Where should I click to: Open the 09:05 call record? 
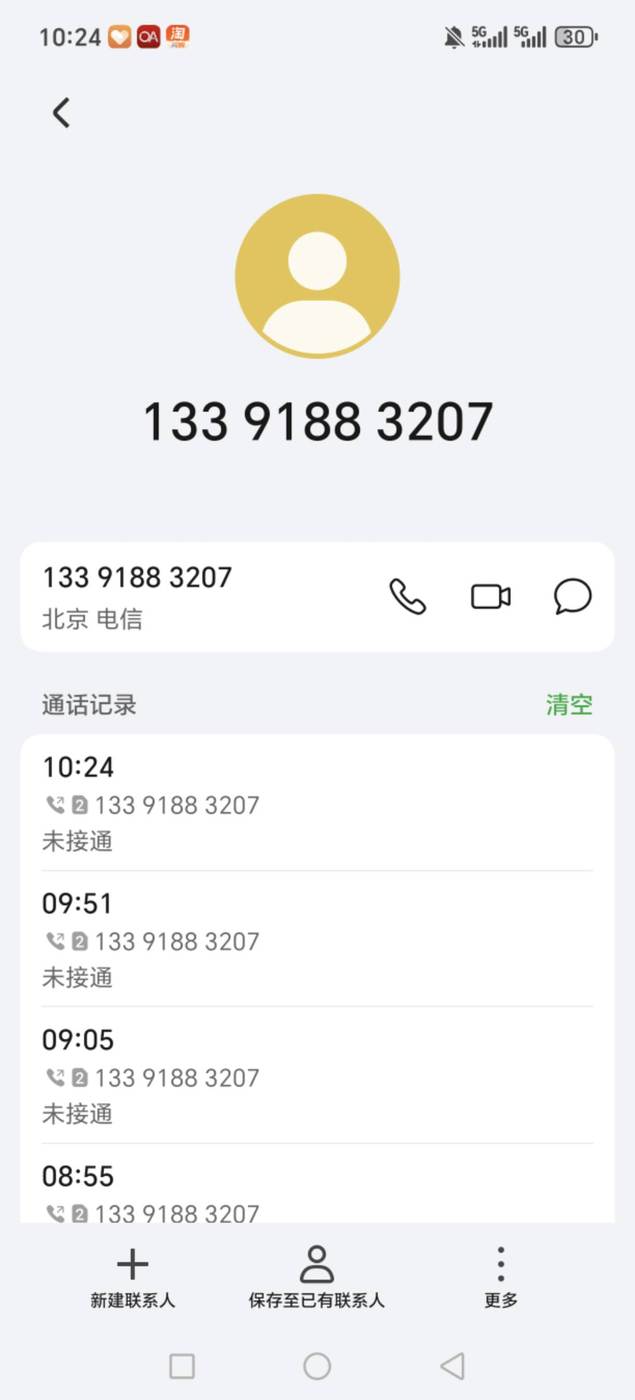[317, 1075]
